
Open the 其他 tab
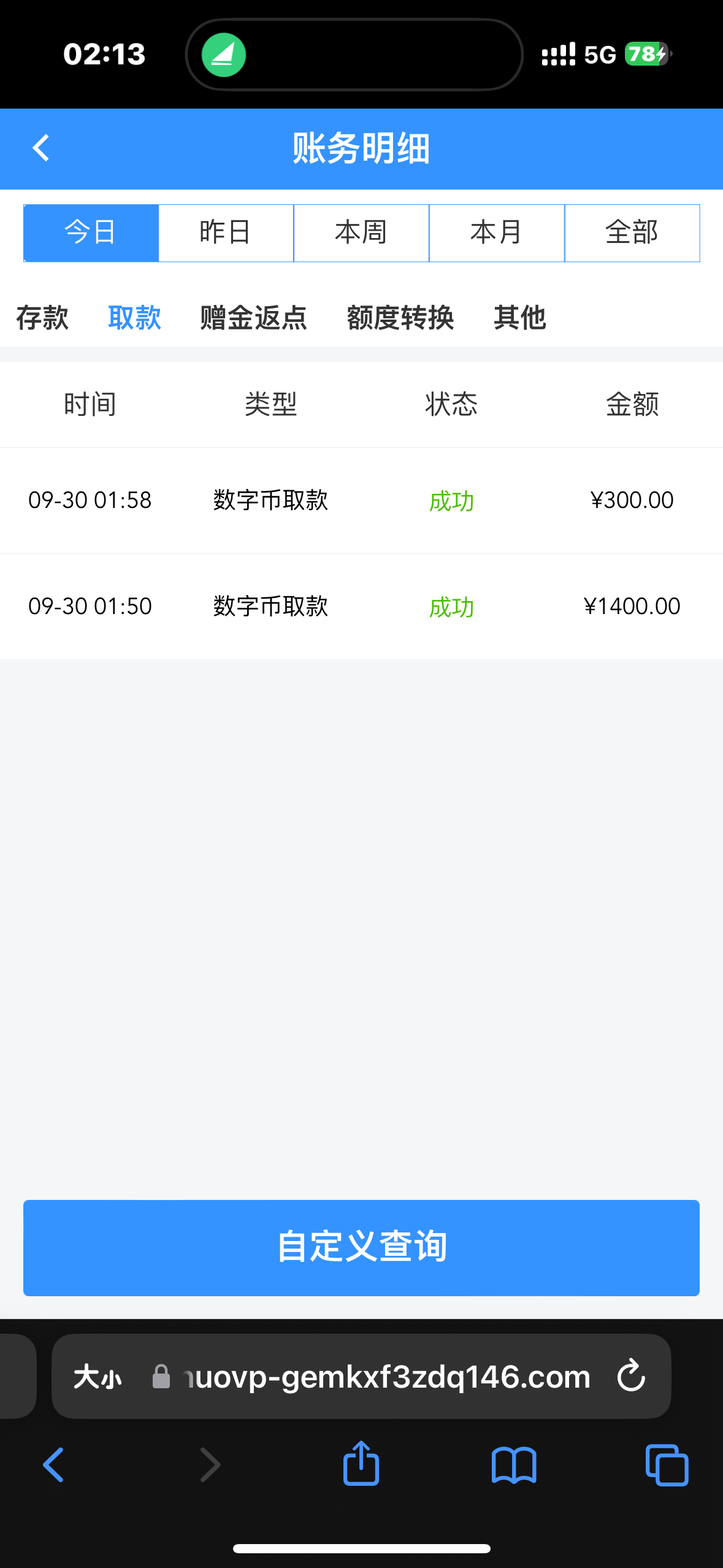[x=519, y=318]
